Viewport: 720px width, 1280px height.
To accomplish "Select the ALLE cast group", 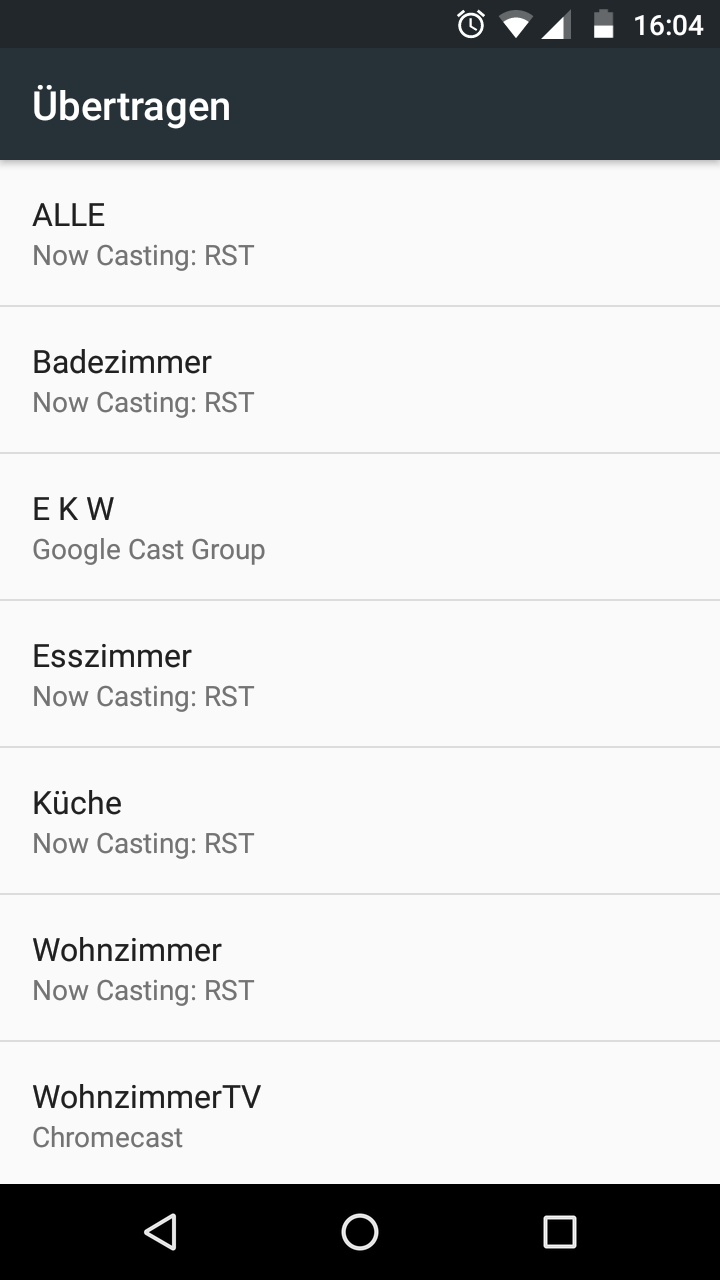I will pyautogui.click(x=360, y=233).
